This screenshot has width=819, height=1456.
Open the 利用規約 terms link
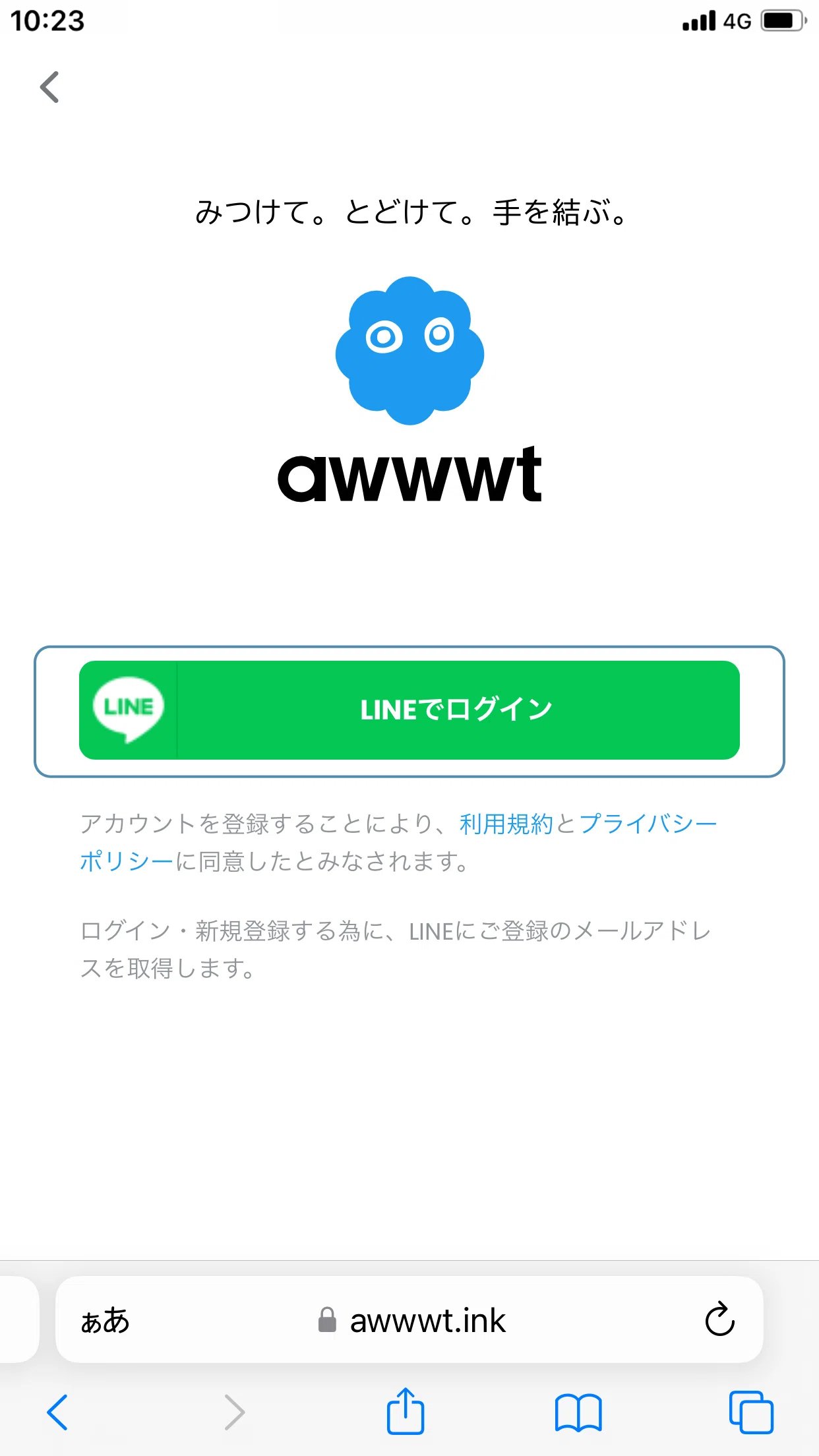tap(506, 824)
